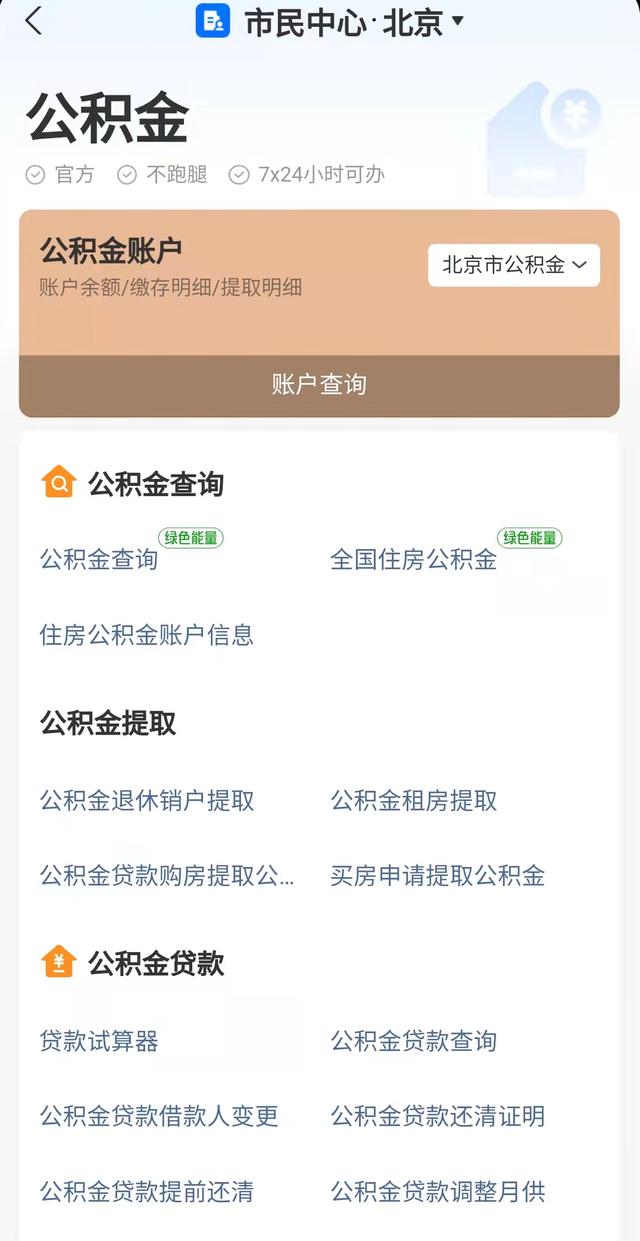Open 公积金贷款查询
640x1241 pixels.
pyautogui.click(x=414, y=1042)
